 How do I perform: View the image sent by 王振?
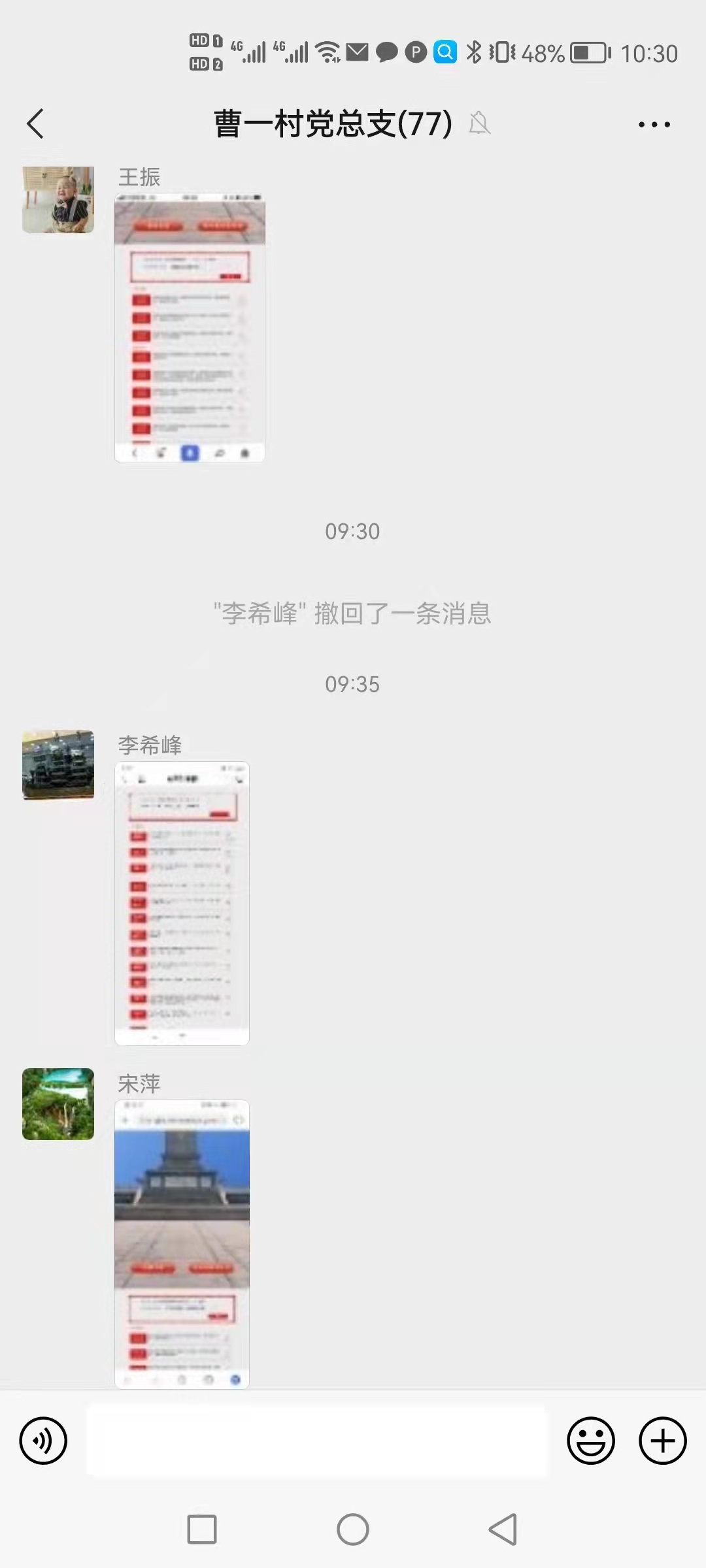click(x=190, y=328)
